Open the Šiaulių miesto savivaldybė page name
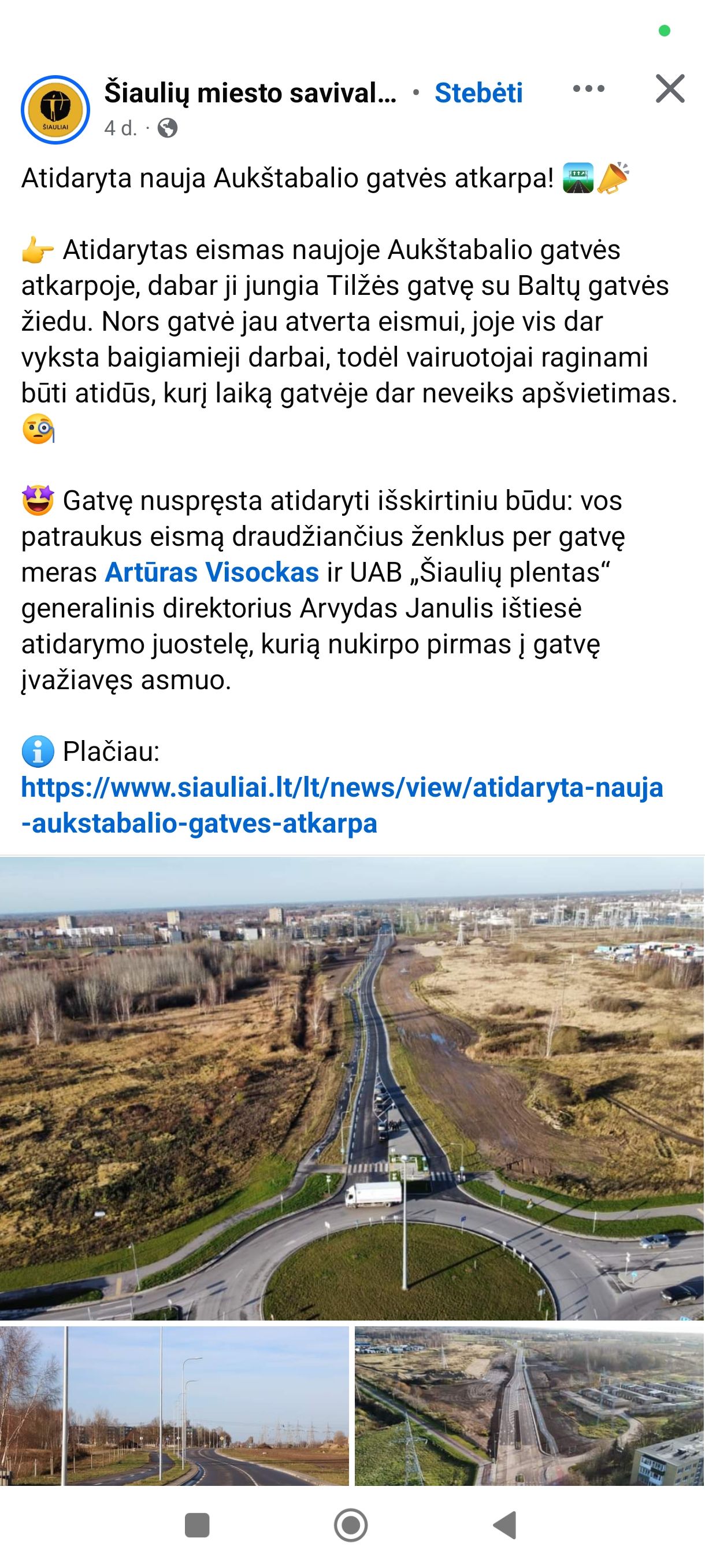Viewport: 705px width, 1568px height. 250,93
